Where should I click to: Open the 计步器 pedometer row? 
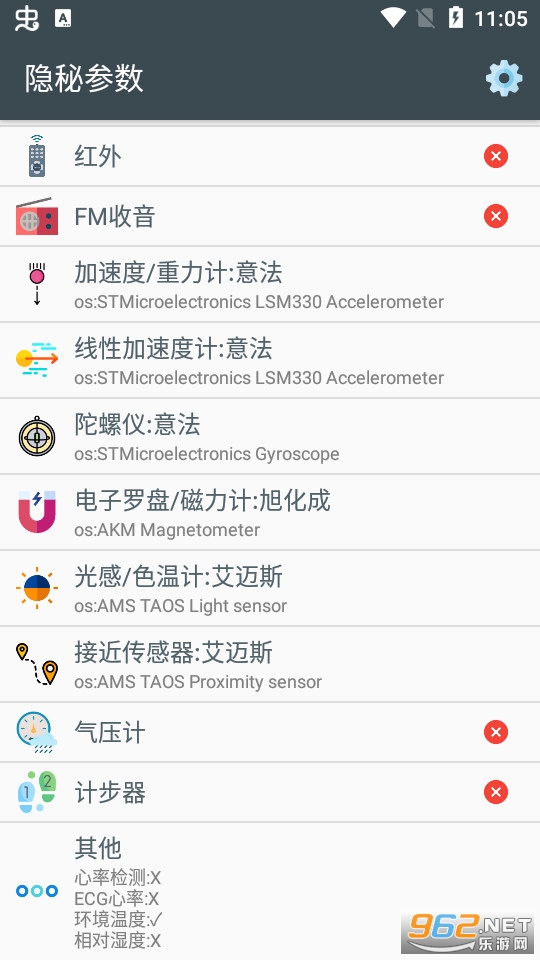(x=270, y=792)
